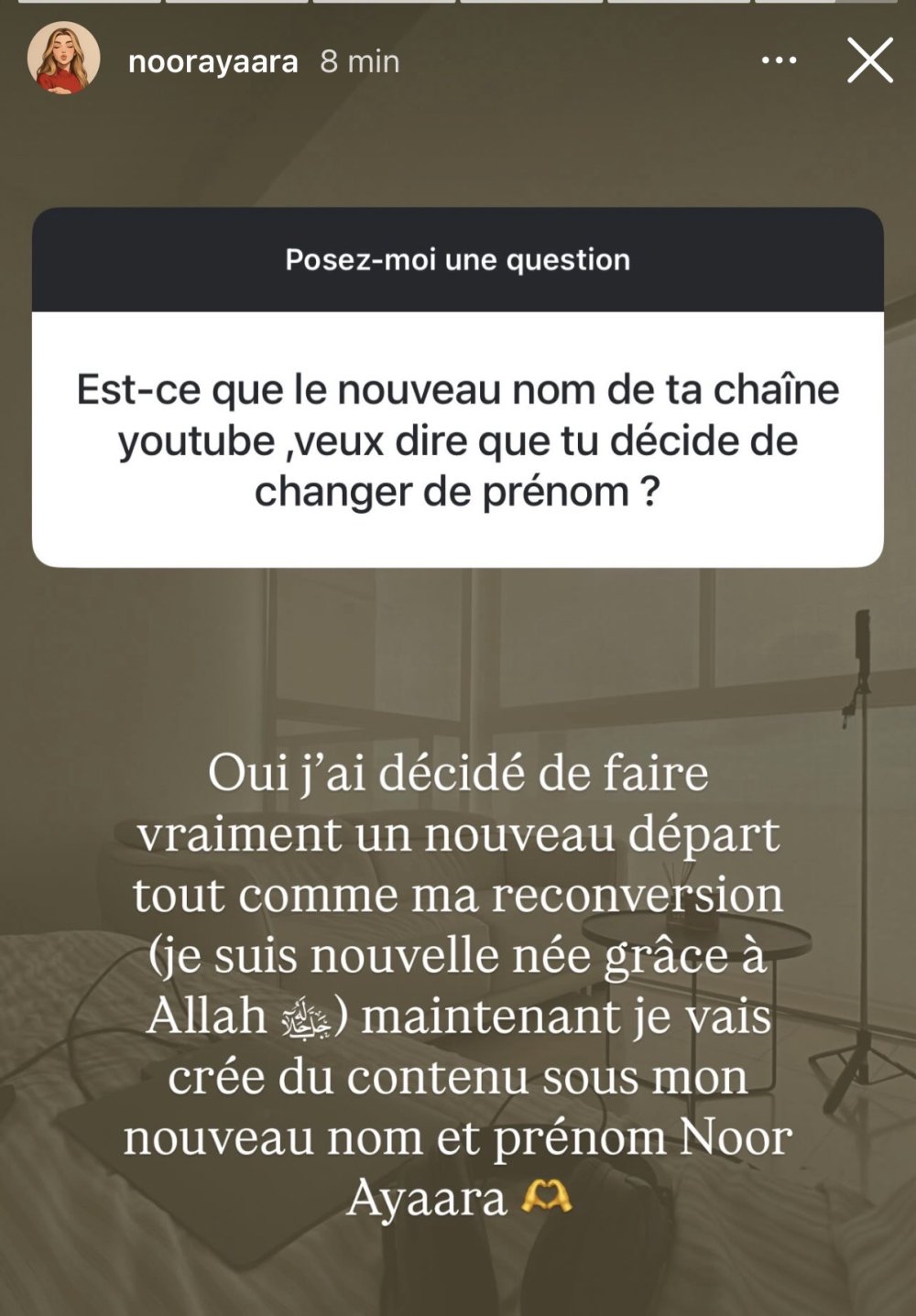Screen dimensions: 916x1316
Task: Open the noorayaara username link
Action: (213, 61)
